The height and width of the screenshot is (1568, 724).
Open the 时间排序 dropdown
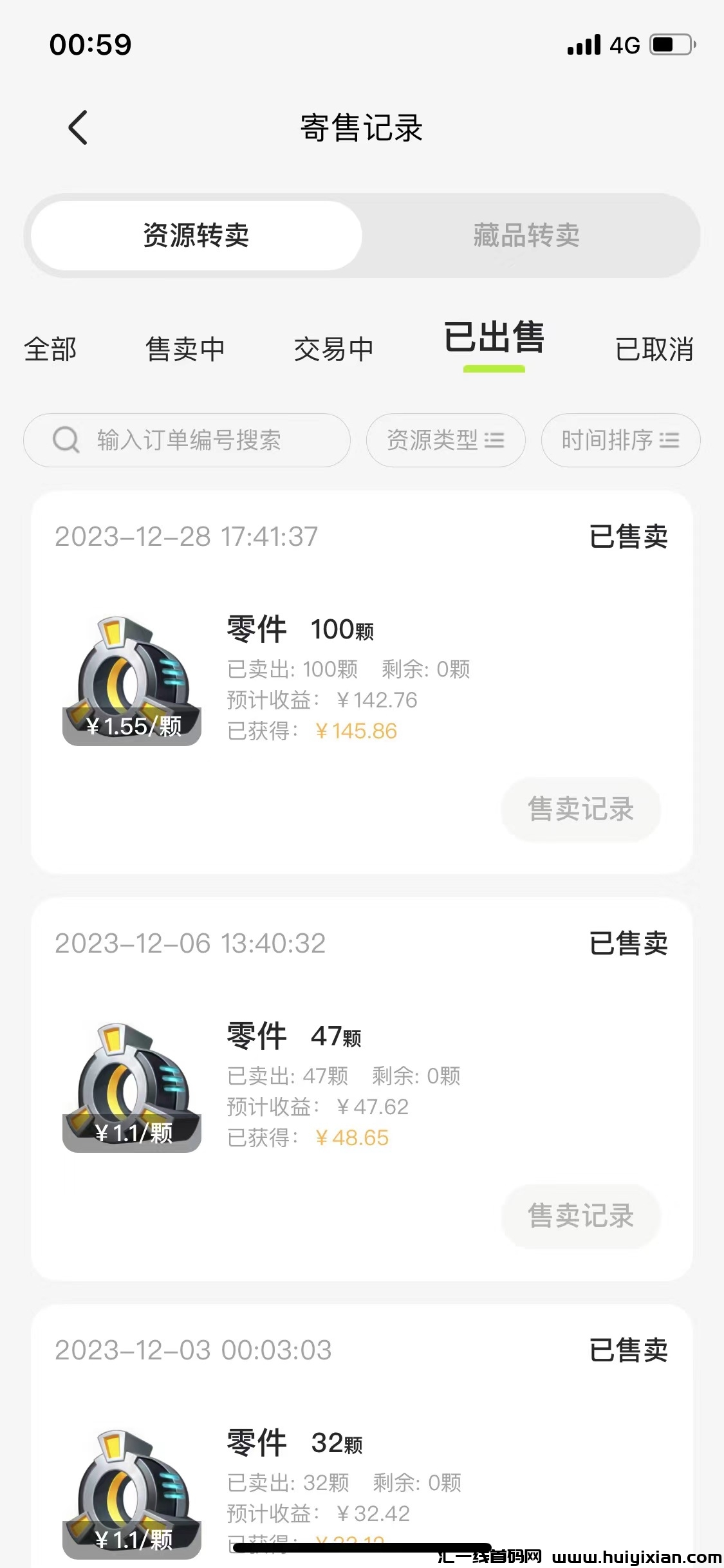click(620, 440)
